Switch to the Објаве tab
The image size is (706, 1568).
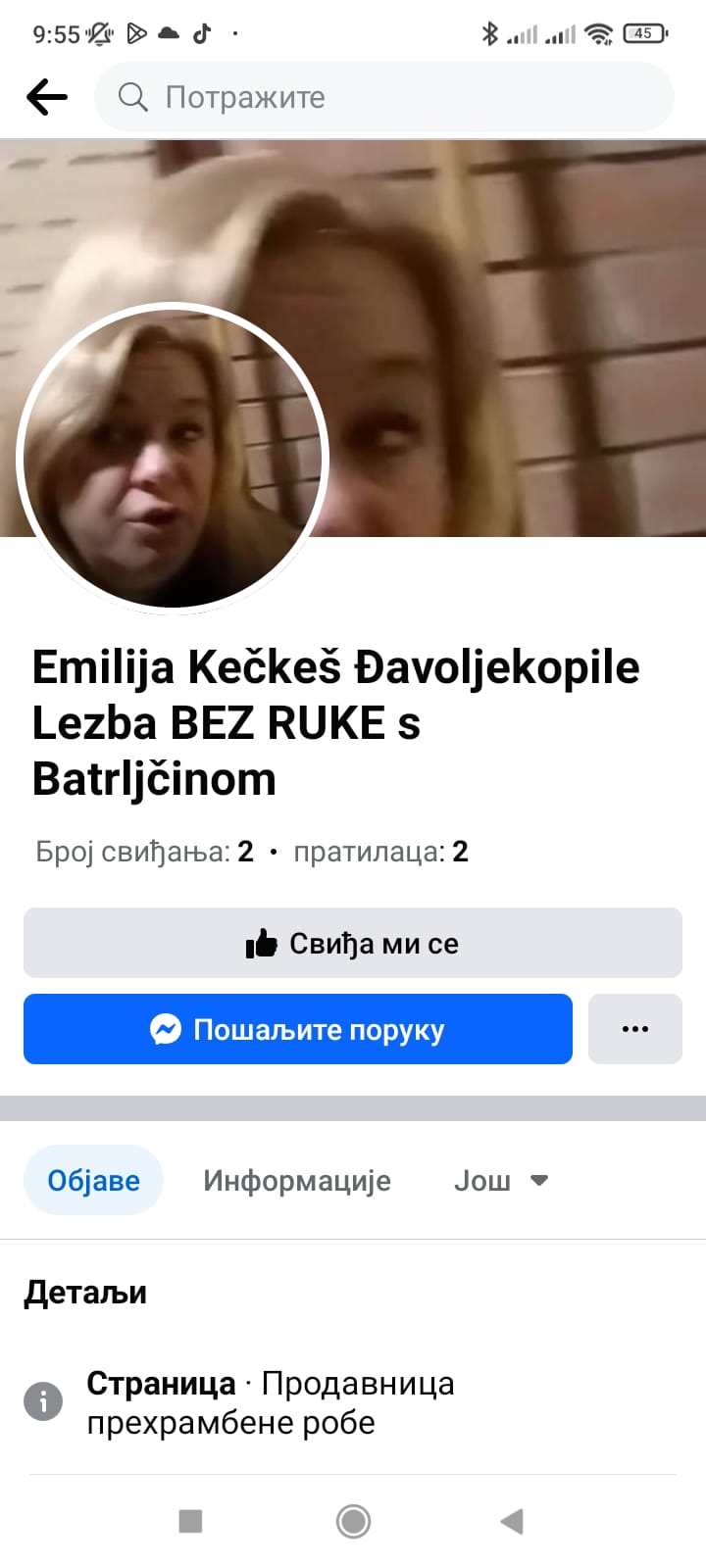pyautogui.click(x=93, y=1180)
